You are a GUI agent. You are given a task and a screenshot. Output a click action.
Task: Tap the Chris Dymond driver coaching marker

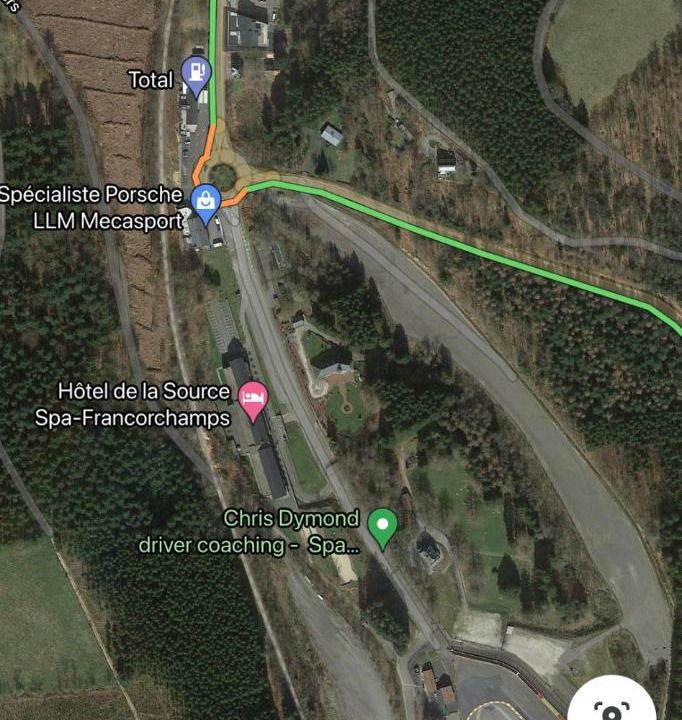tap(382, 526)
